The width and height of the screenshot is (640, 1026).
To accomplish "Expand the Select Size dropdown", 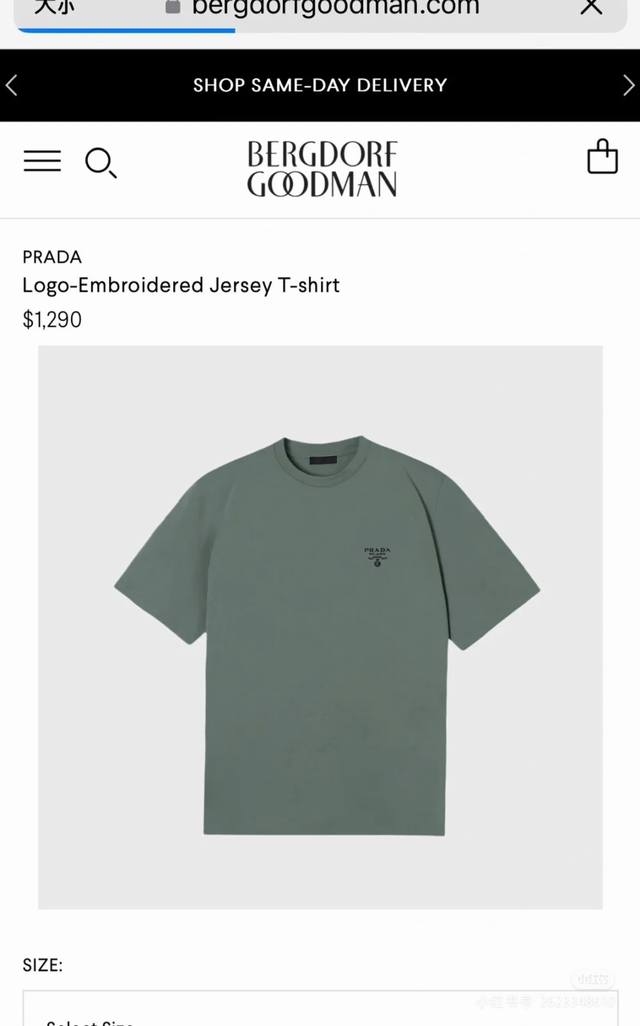I will point(320,1010).
